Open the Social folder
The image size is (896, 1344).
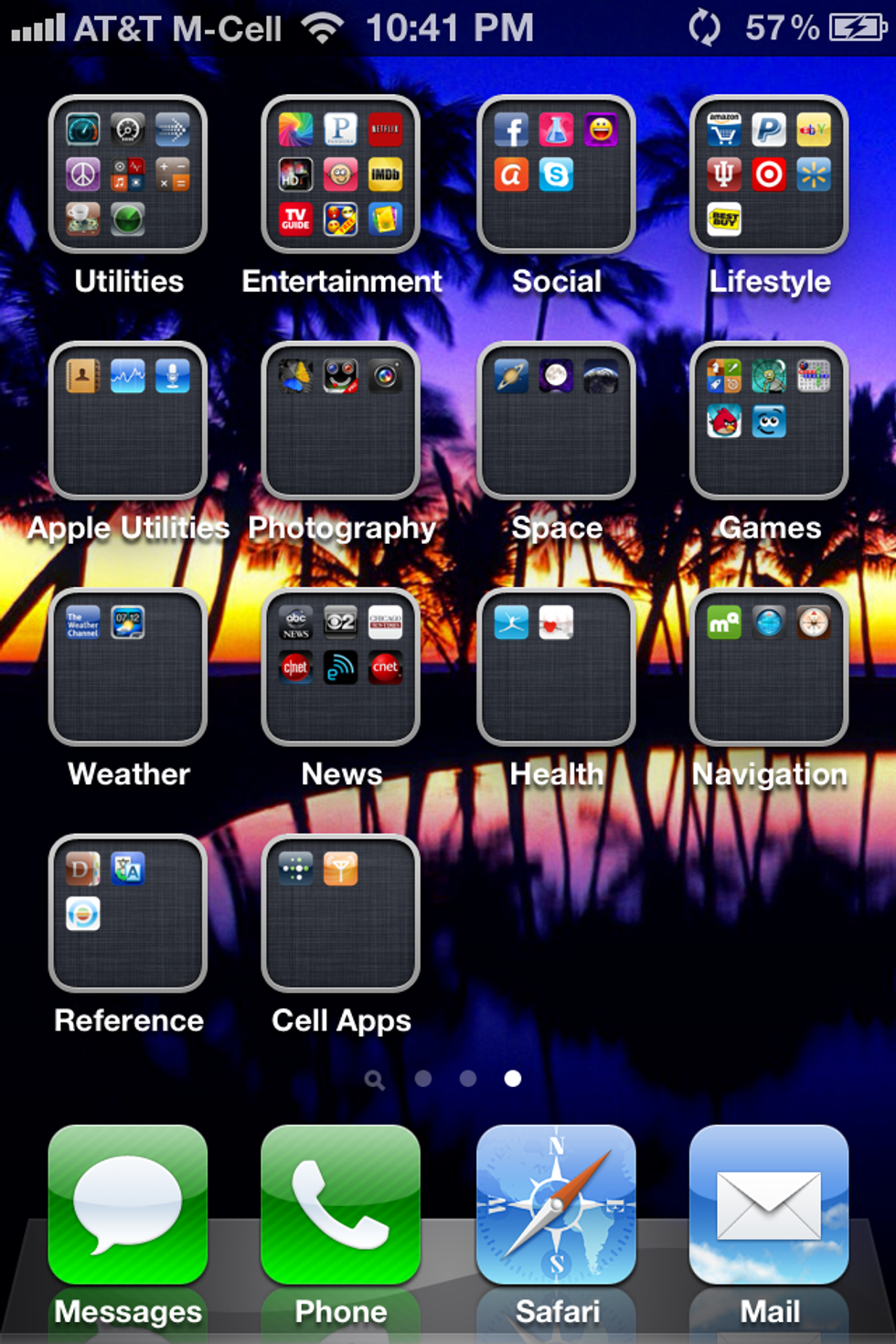click(556, 174)
